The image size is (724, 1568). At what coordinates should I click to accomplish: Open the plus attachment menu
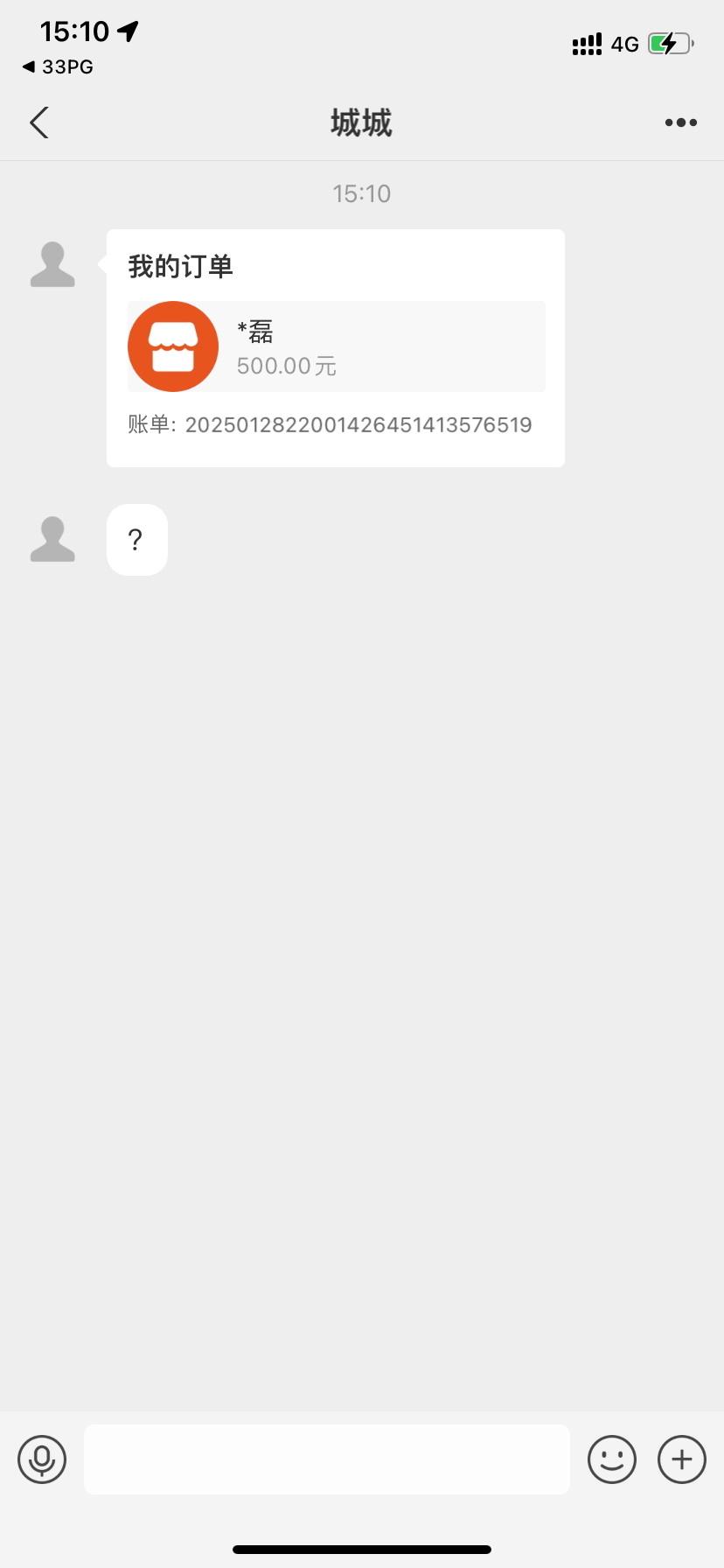point(682,1459)
